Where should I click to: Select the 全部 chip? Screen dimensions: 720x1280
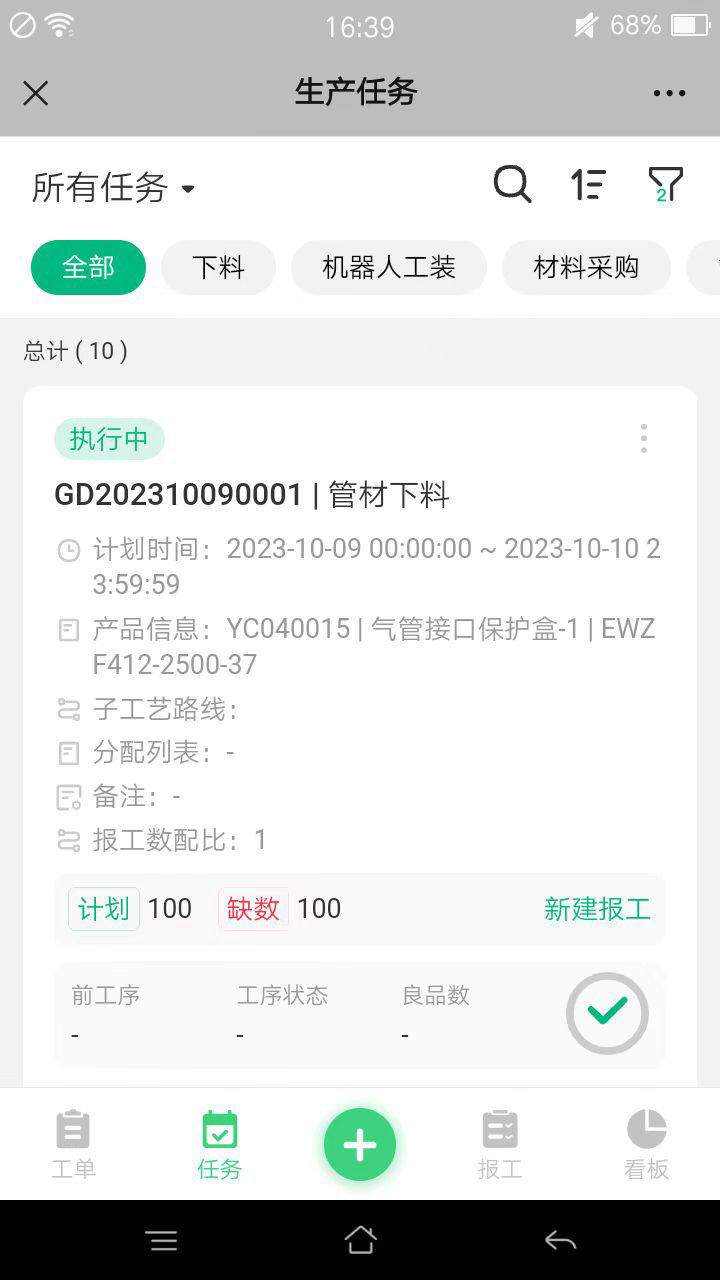pos(88,268)
